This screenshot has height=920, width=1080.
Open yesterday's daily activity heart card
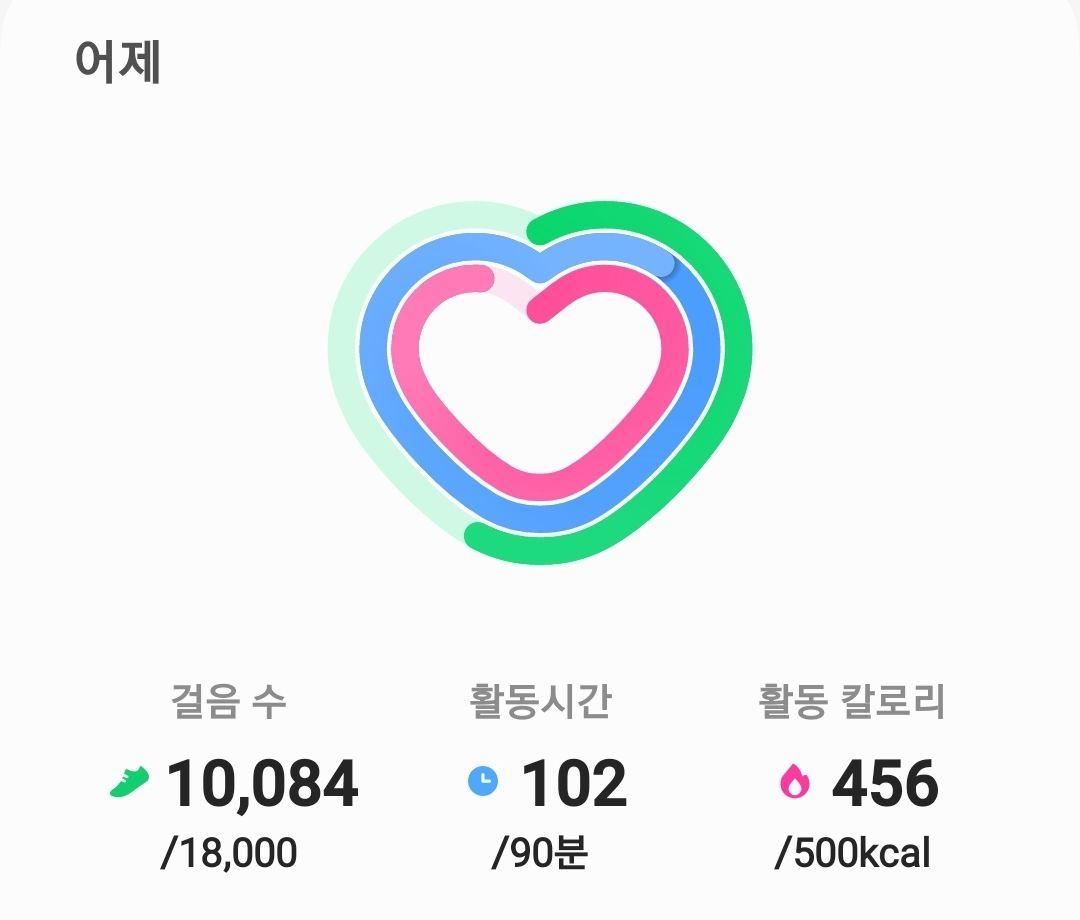[540, 385]
